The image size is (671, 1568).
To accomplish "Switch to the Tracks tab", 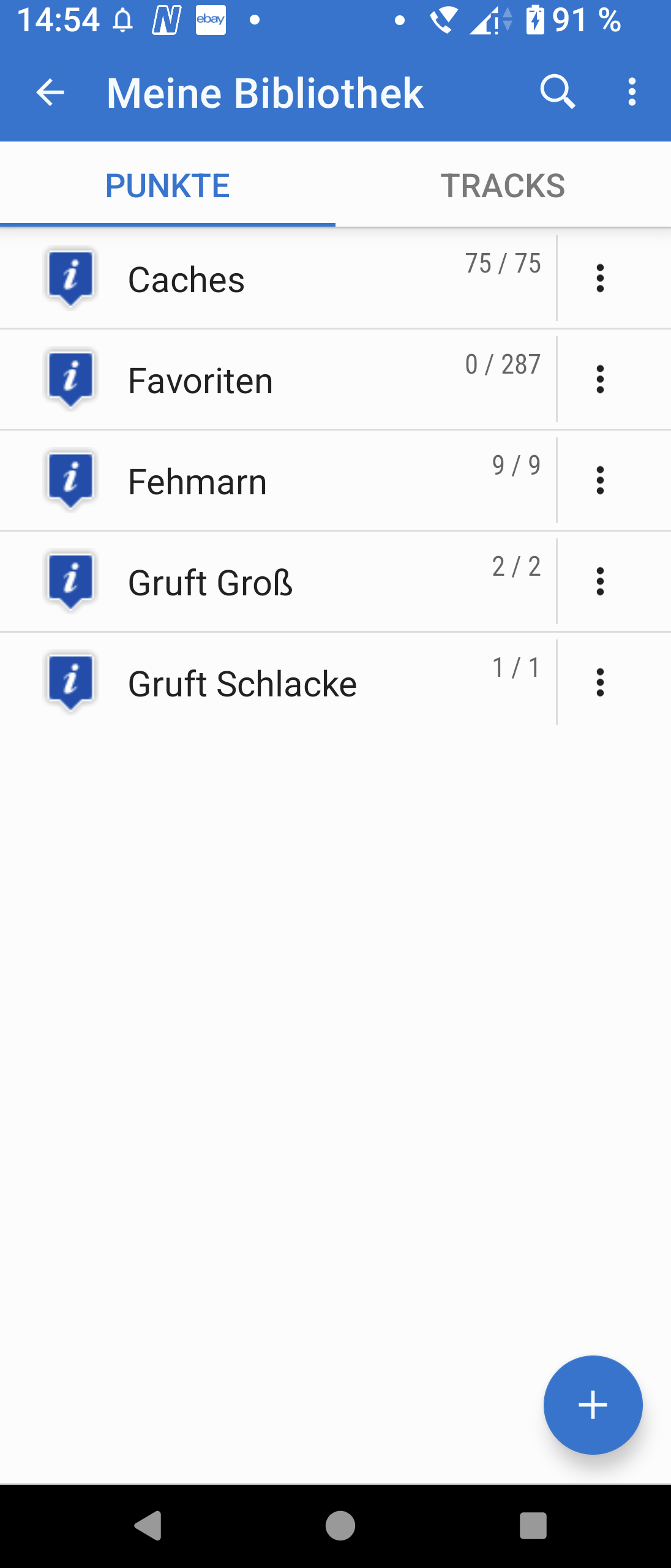I will [x=503, y=186].
